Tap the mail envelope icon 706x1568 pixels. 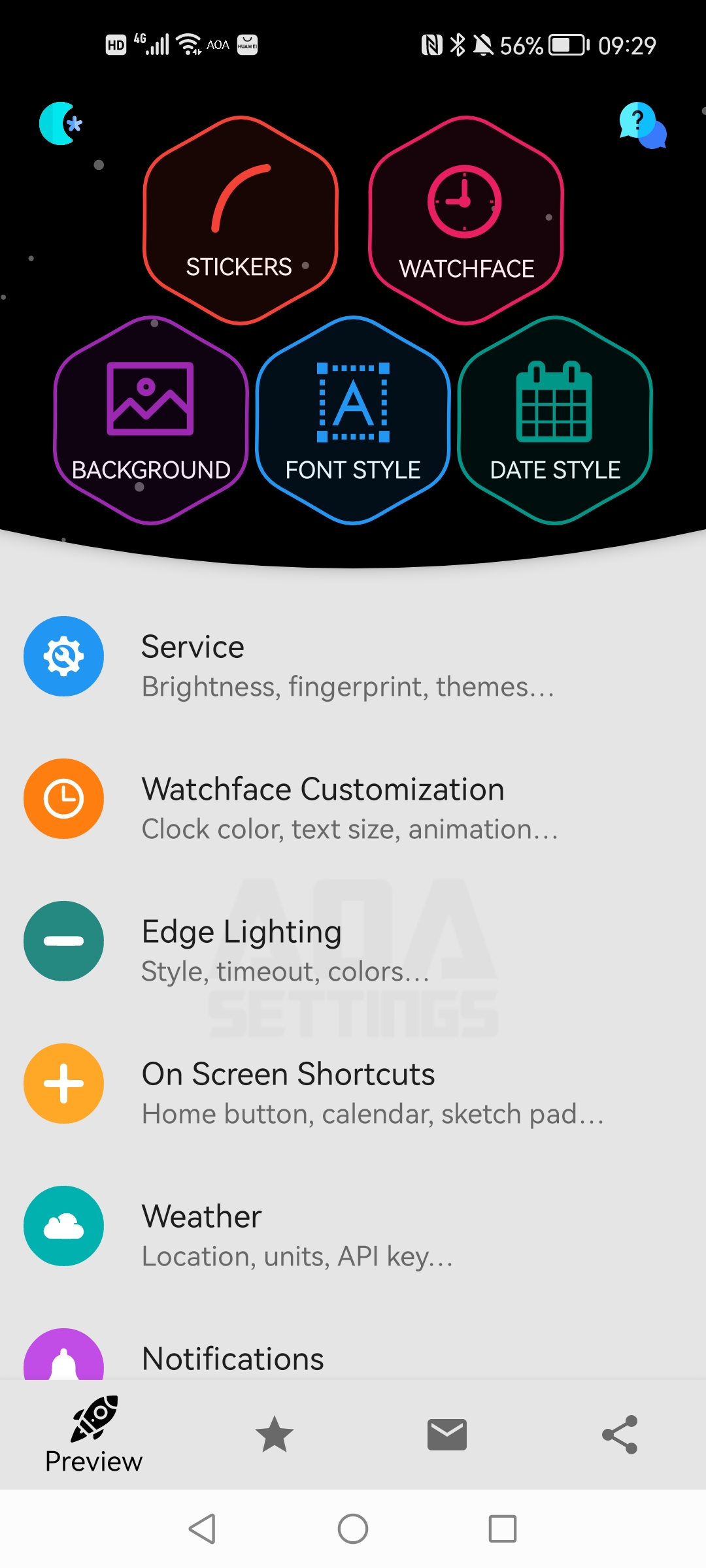(447, 1435)
